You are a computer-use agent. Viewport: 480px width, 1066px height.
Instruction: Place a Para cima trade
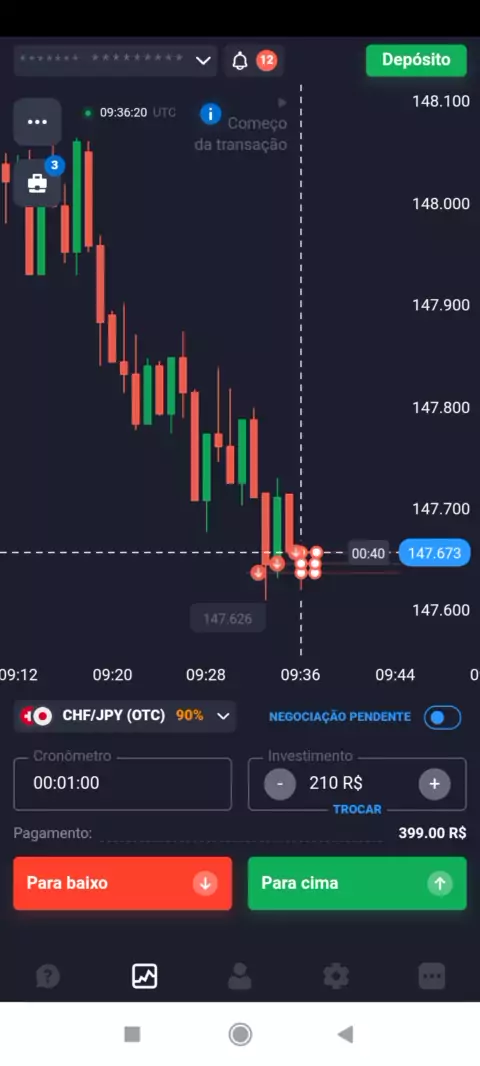357,883
